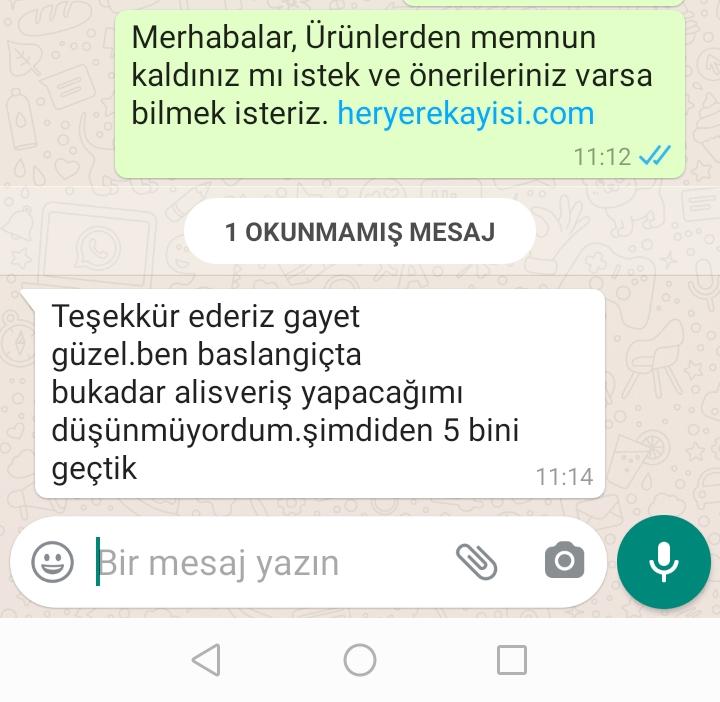
Task: Open recent apps with the square button
Action: point(512,660)
